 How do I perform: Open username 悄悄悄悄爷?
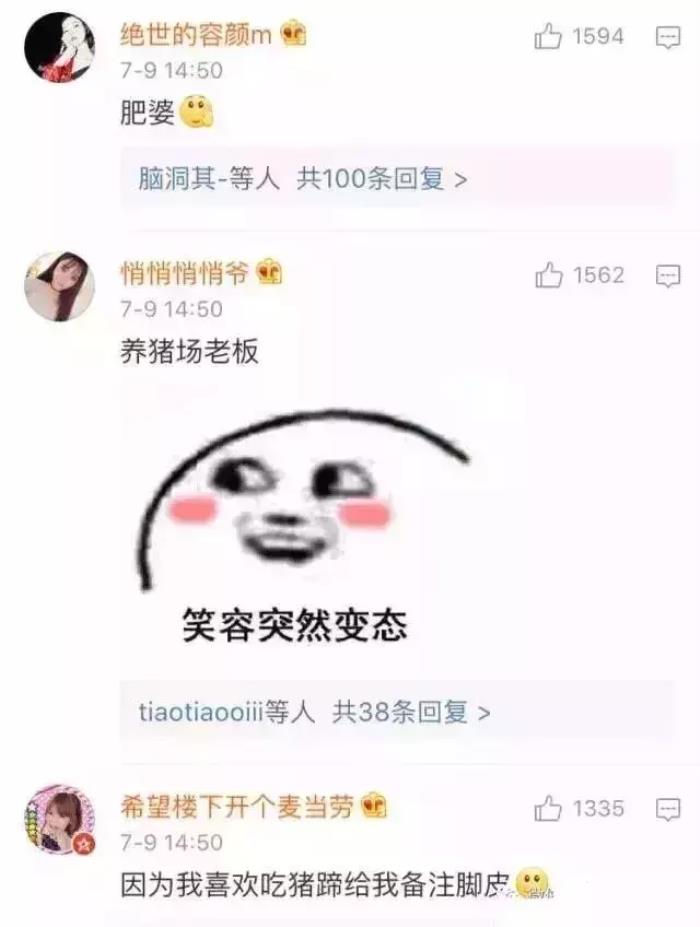click(x=187, y=272)
